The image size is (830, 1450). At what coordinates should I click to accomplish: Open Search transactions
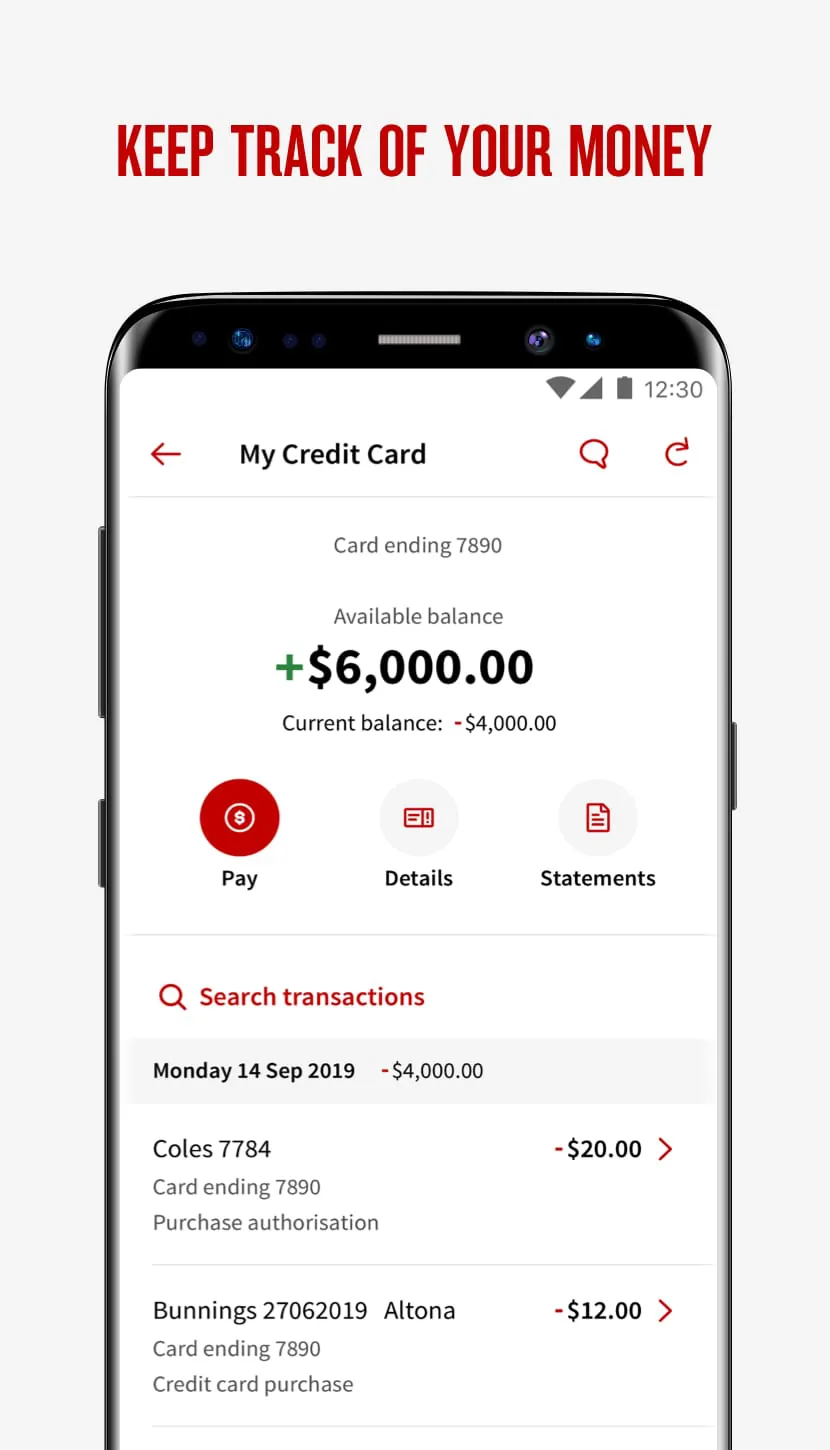coord(312,996)
